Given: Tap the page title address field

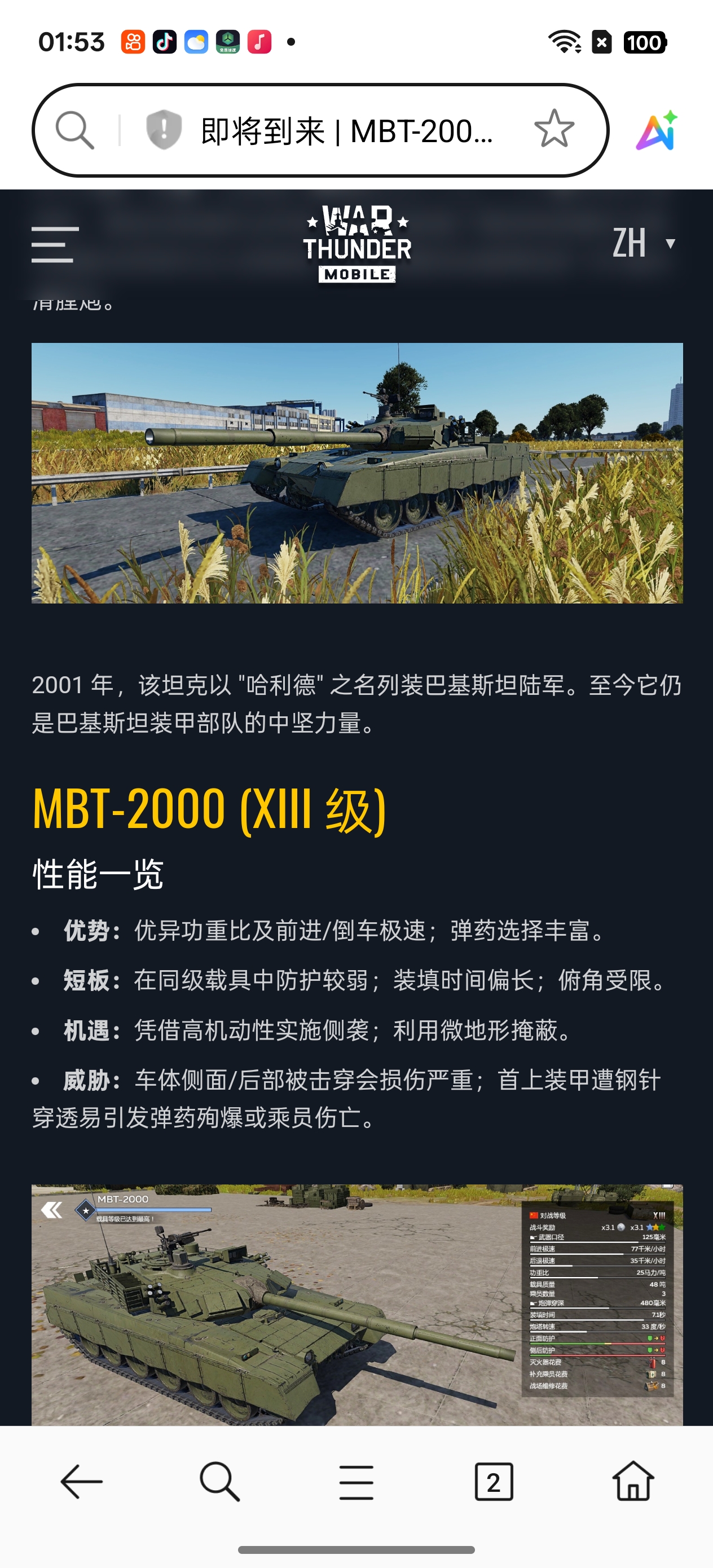Looking at the screenshot, I should [x=346, y=131].
